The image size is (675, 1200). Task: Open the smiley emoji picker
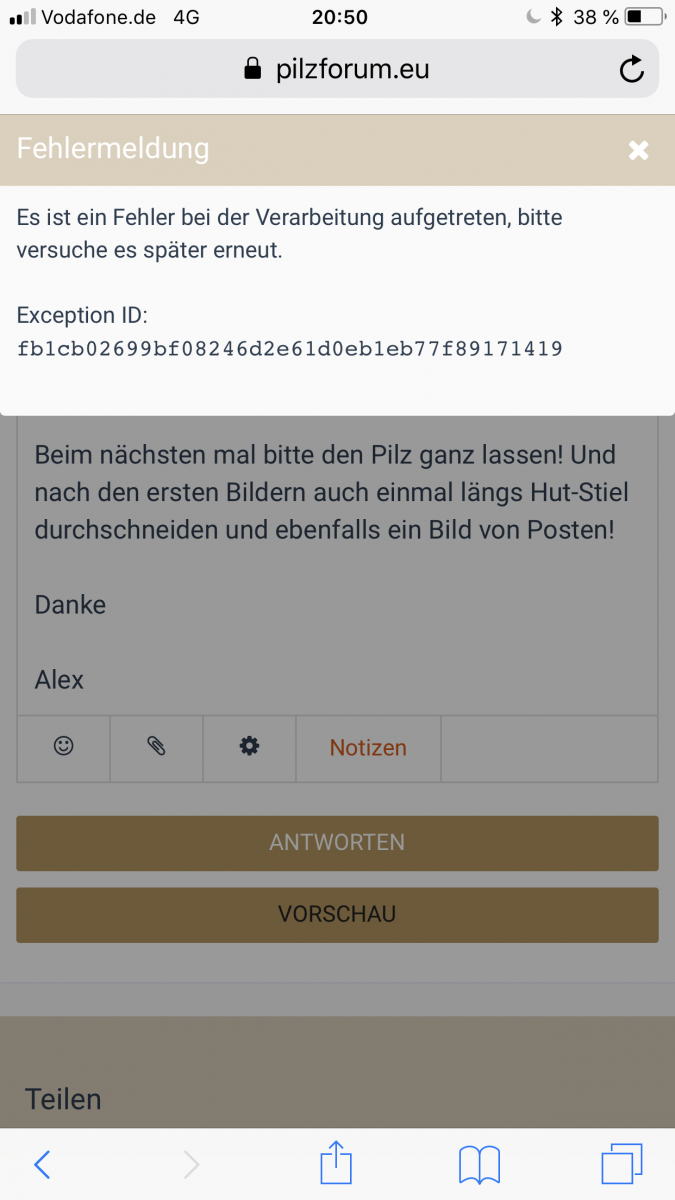pos(64,747)
